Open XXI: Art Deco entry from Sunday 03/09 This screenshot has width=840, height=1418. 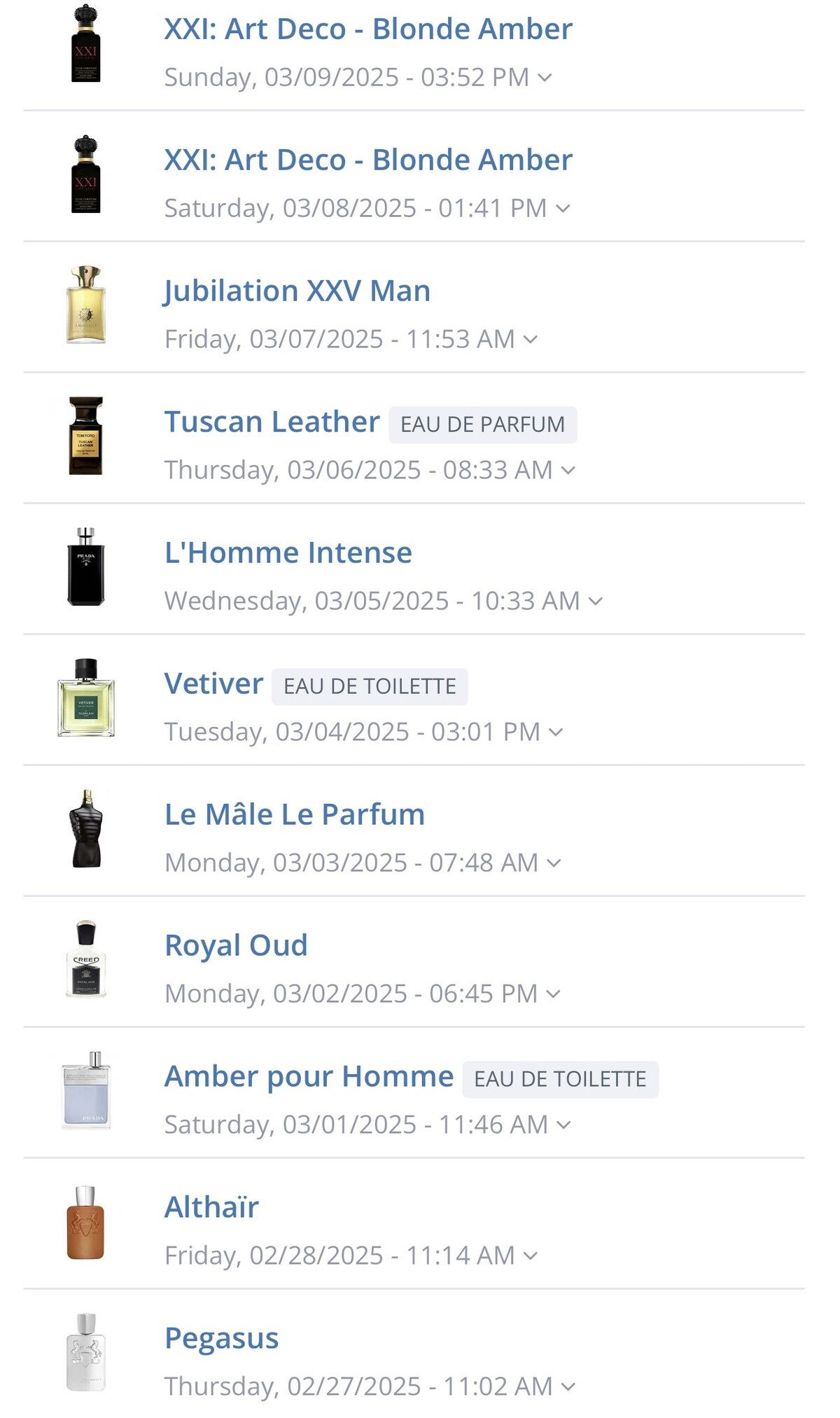368,29
